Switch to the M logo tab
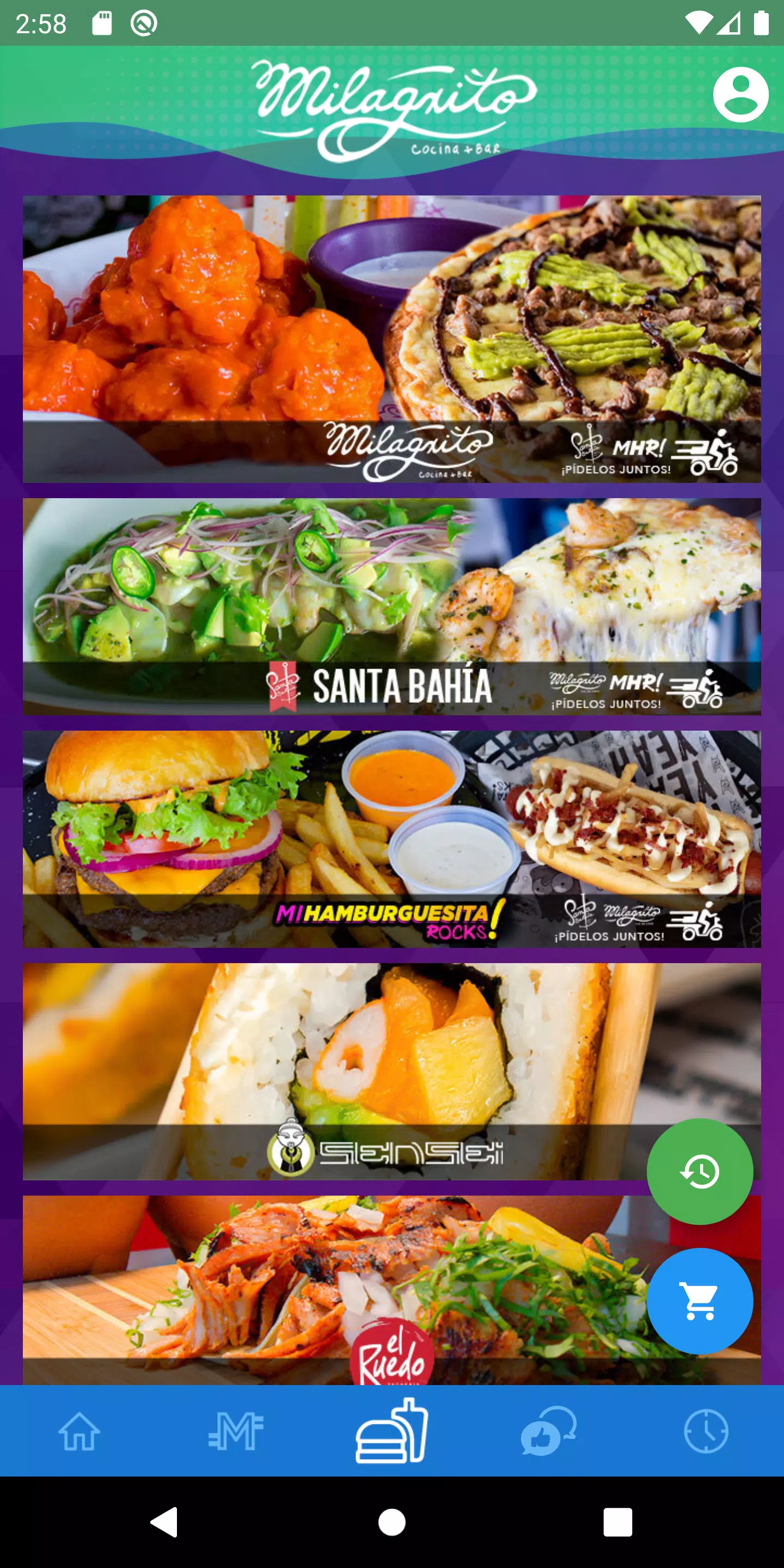Image resolution: width=784 pixels, height=1568 pixels. point(236,1432)
